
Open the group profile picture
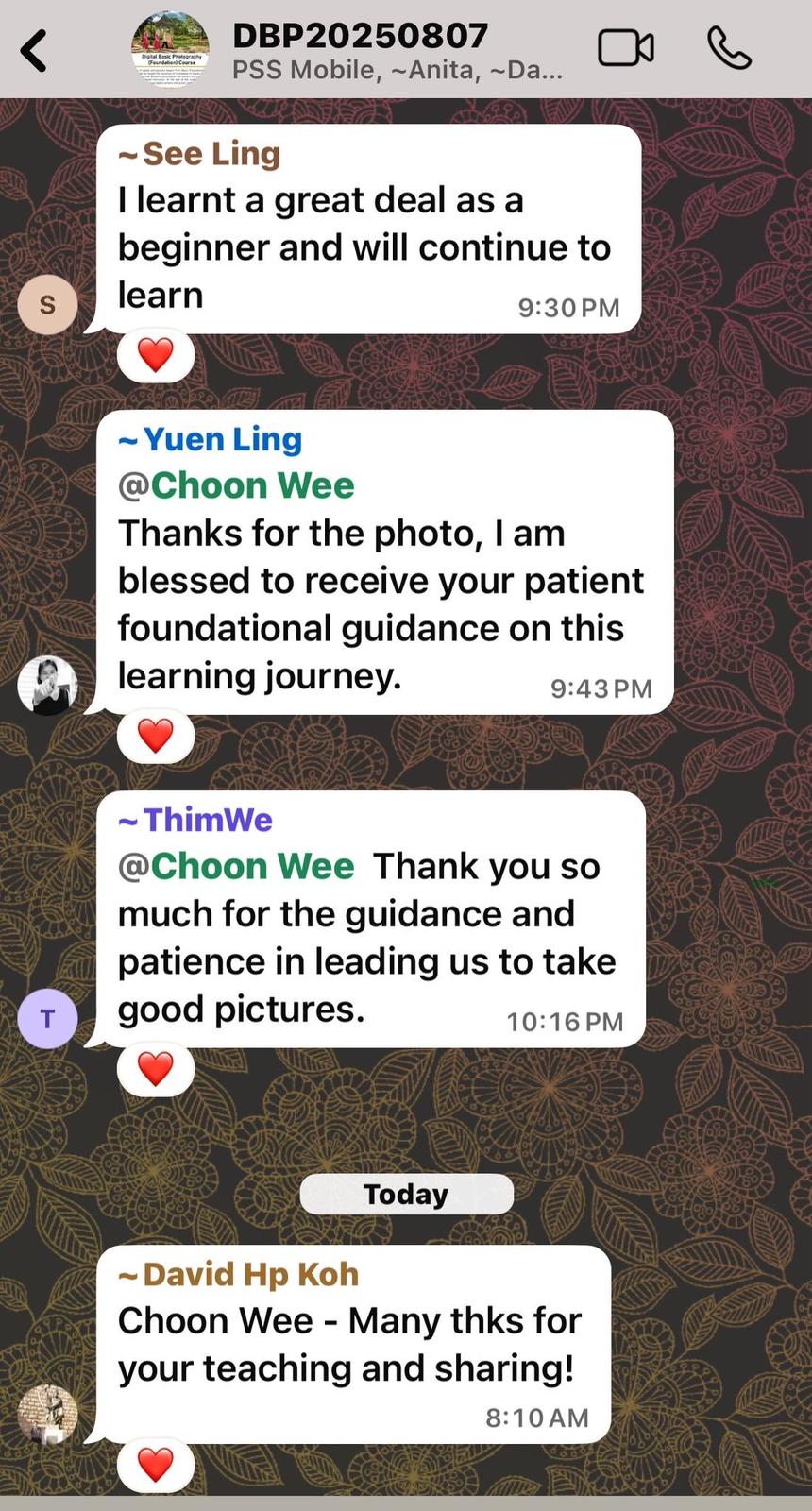pyautogui.click(x=170, y=49)
